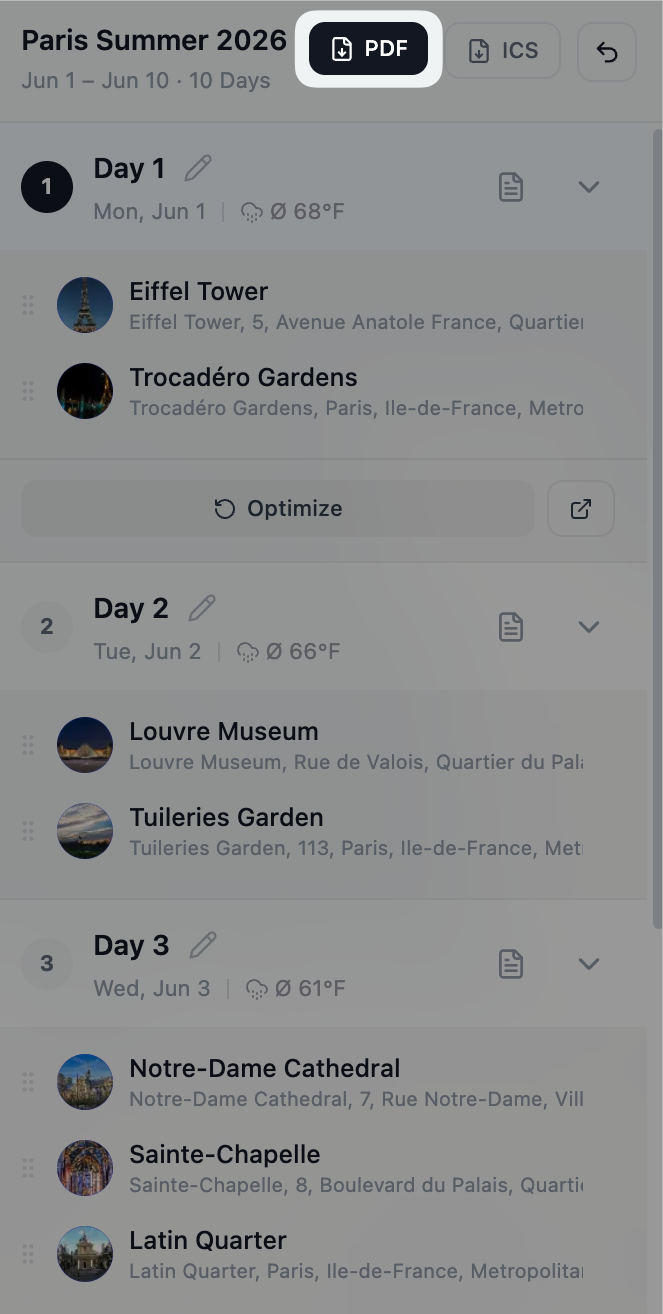Viewport: 663px width, 1314px height.
Task: Edit the Day 2 title
Action: click(202, 608)
